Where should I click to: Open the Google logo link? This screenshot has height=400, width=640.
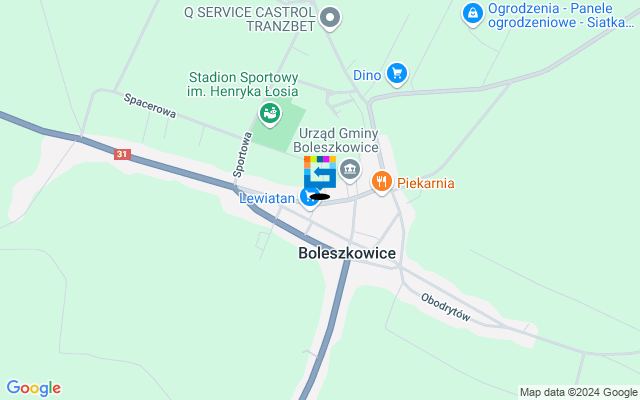pos(33,388)
